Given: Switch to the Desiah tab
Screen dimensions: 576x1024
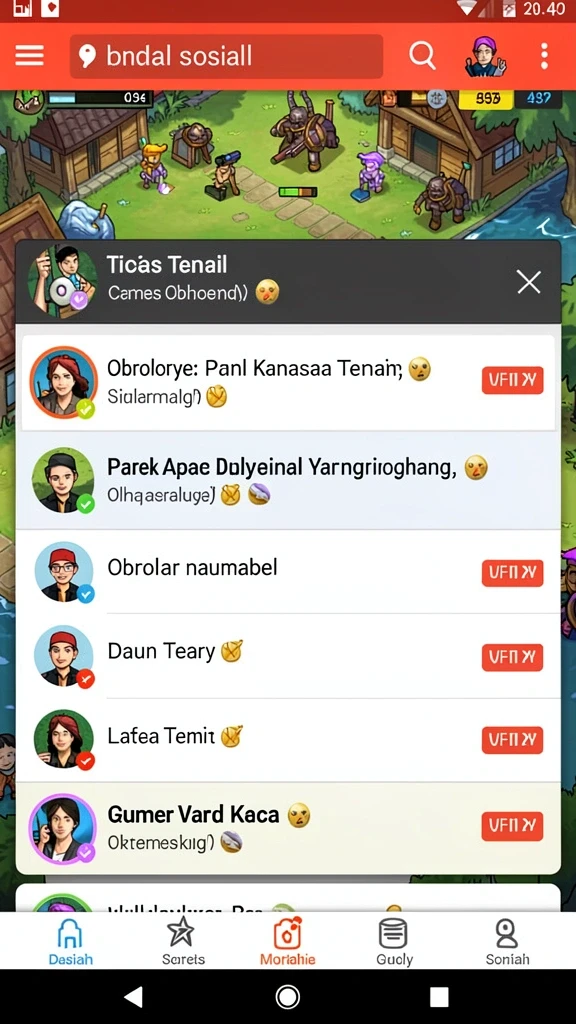Looking at the screenshot, I should [71, 941].
